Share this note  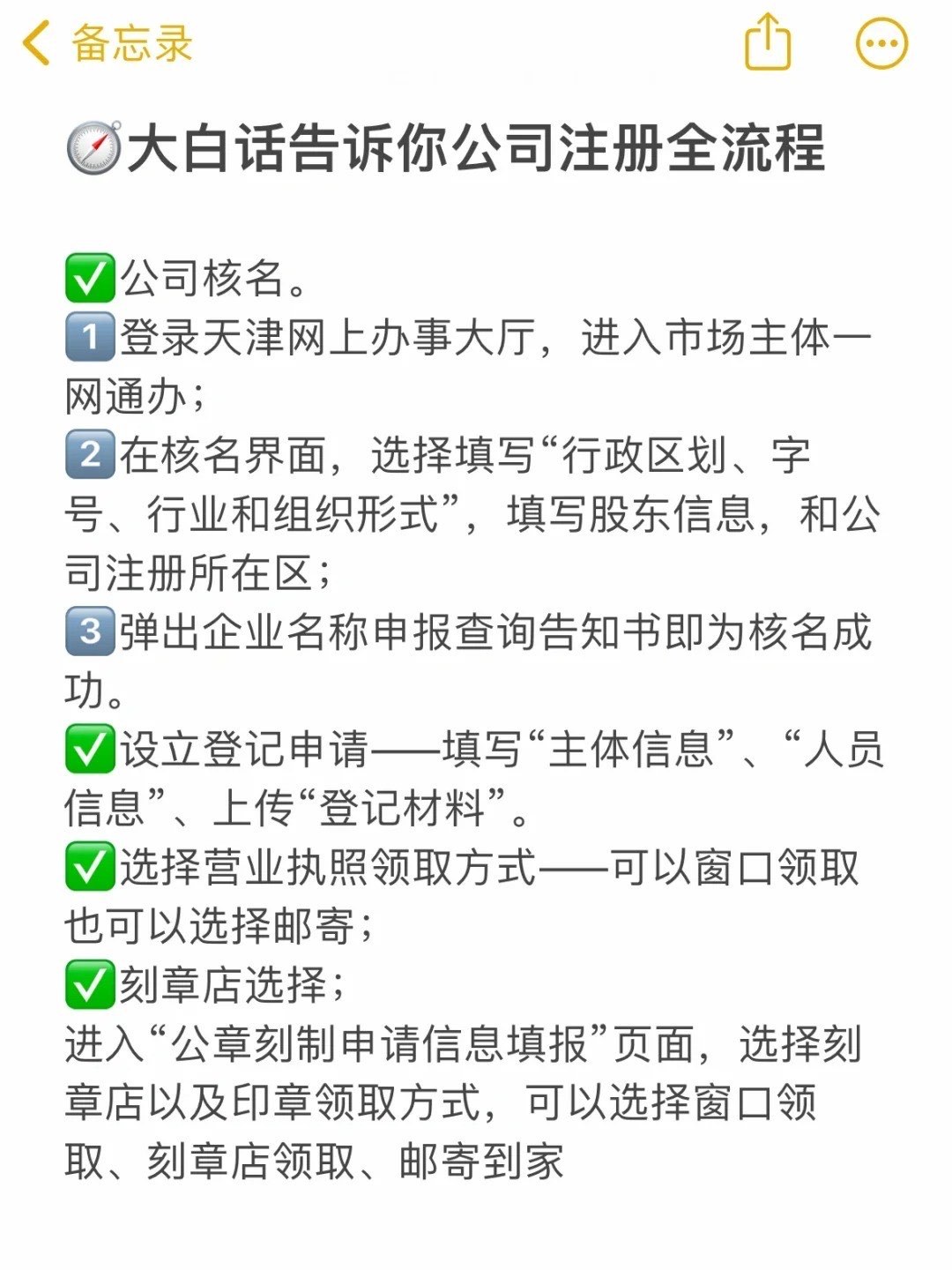[x=768, y=42]
